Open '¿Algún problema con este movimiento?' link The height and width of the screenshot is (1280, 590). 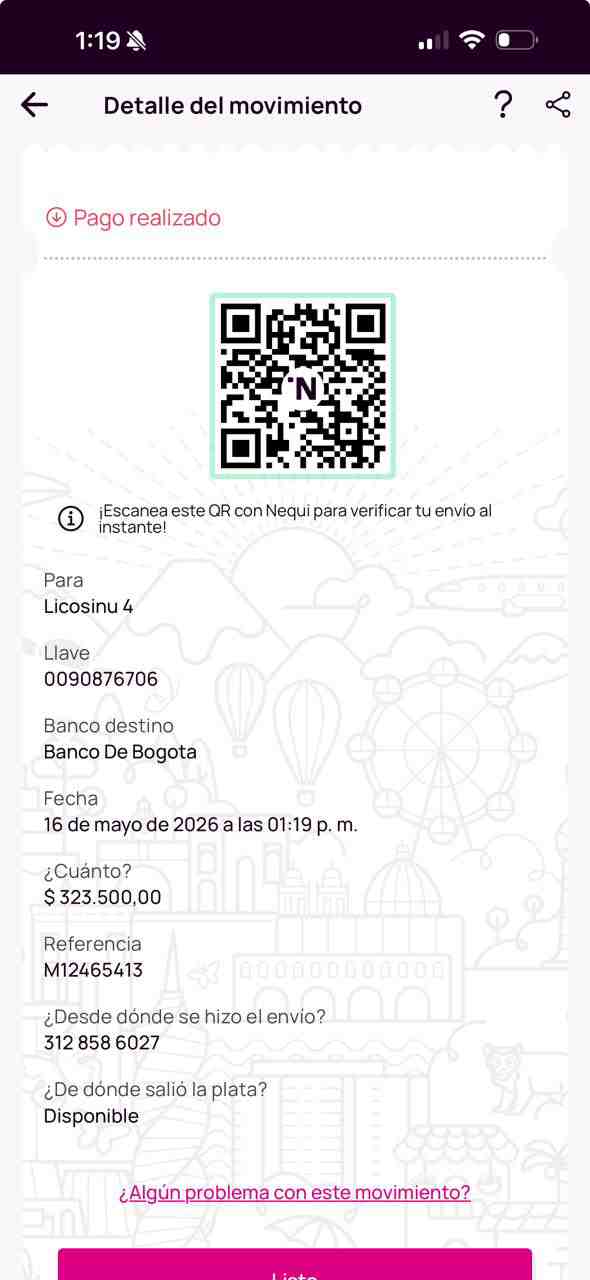295,1192
